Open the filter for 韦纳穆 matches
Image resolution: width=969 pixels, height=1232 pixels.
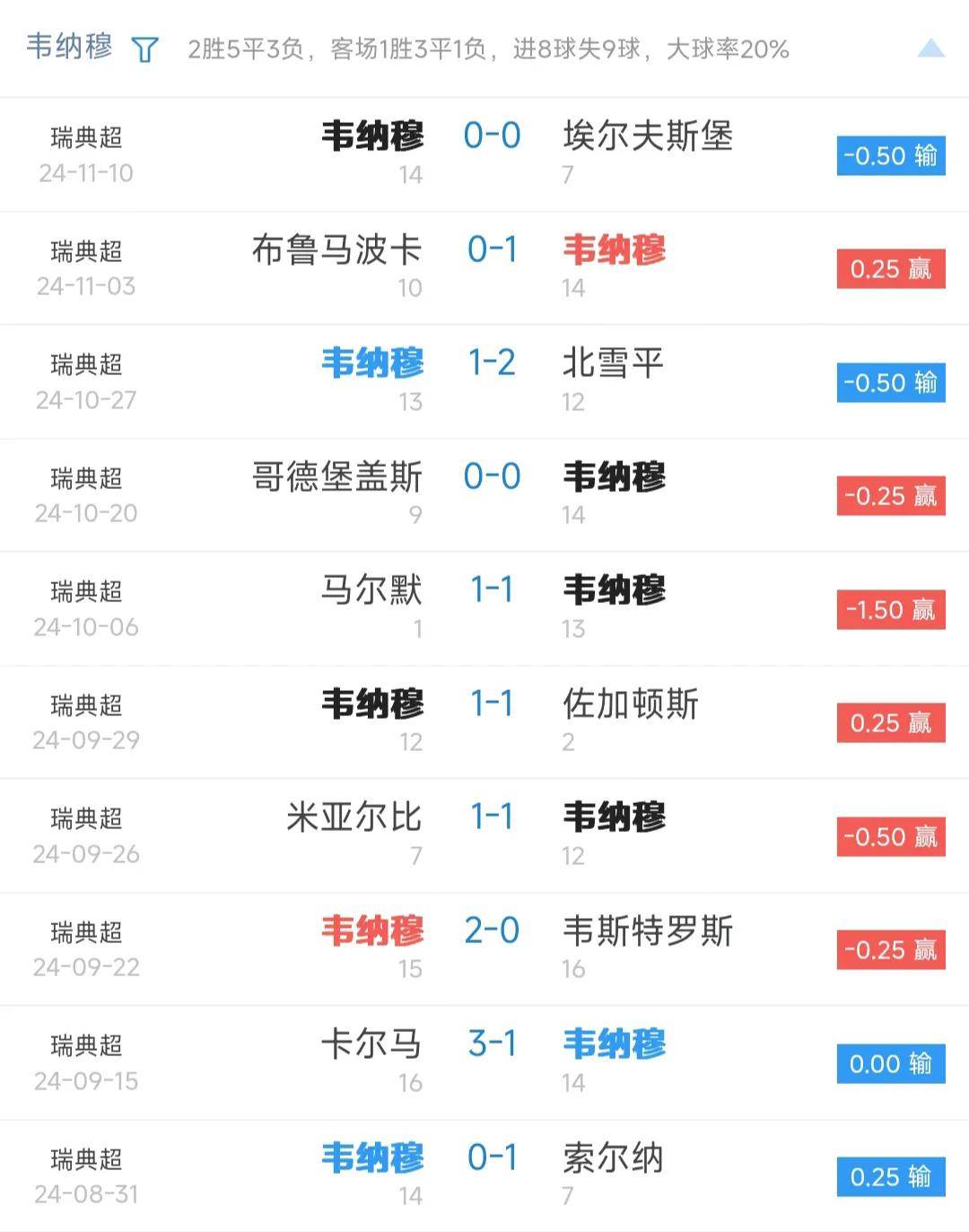point(144,49)
